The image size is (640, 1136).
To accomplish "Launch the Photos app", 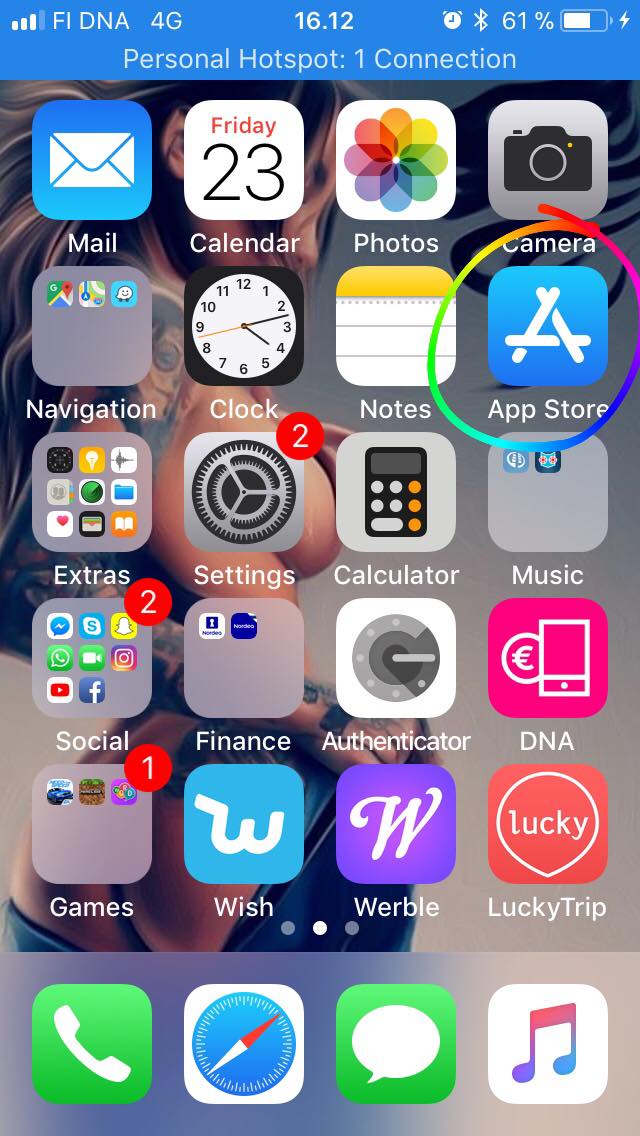I will click(396, 160).
